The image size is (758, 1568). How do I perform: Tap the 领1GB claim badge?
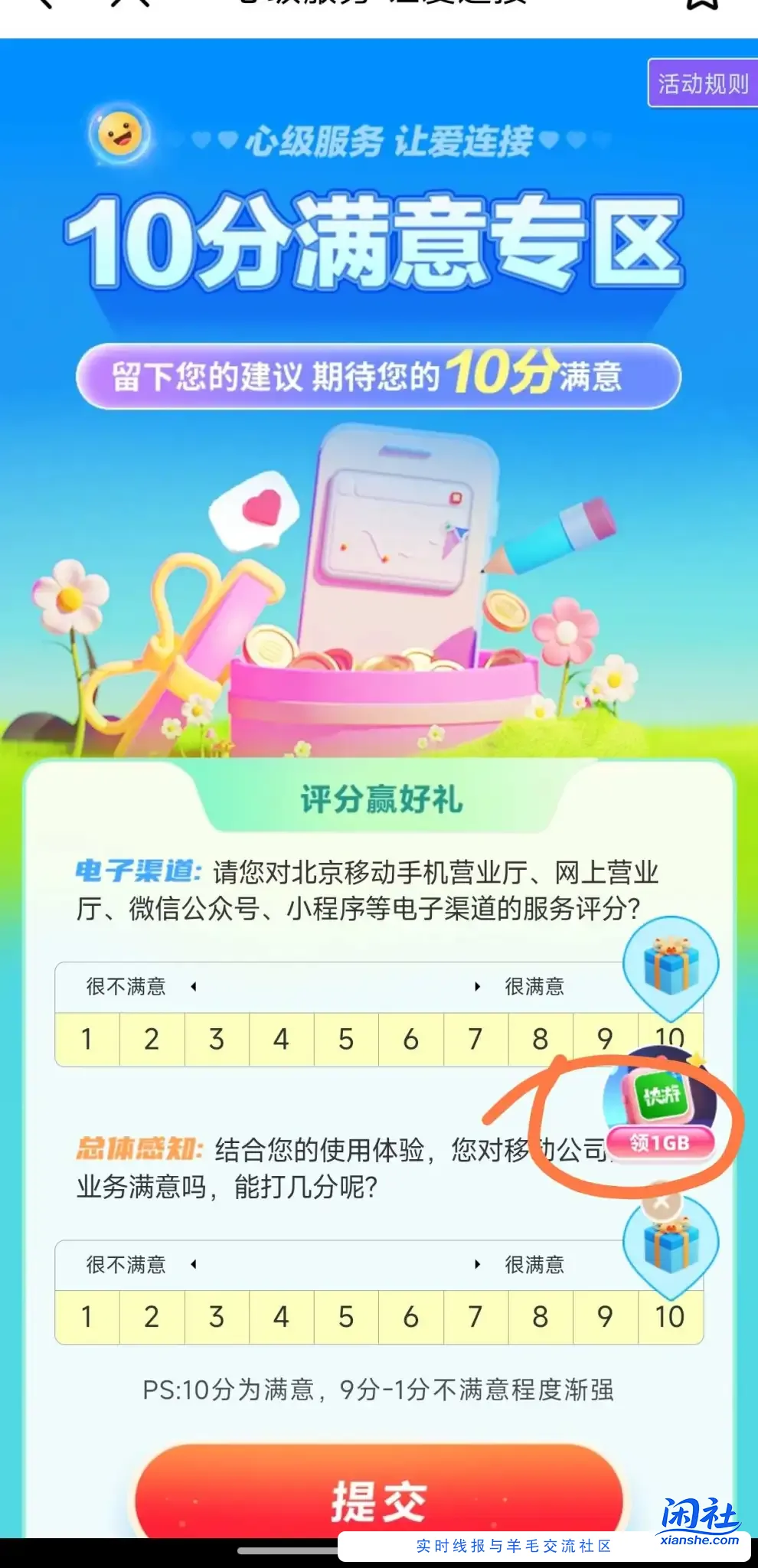(x=660, y=1141)
